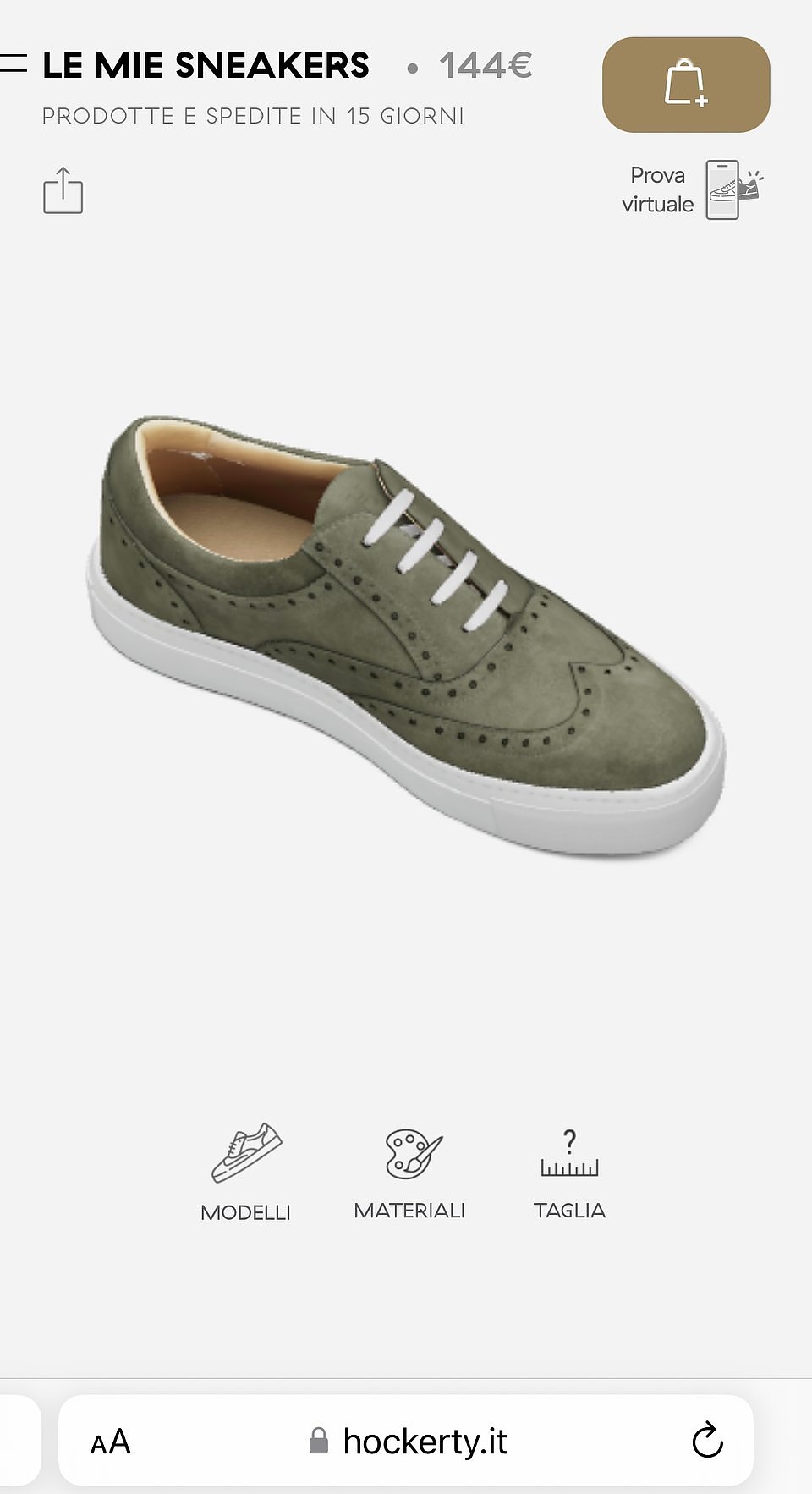Image resolution: width=812 pixels, height=1494 pixels.
Task: Share this sneaker design
Action: [x=63, y=190]
